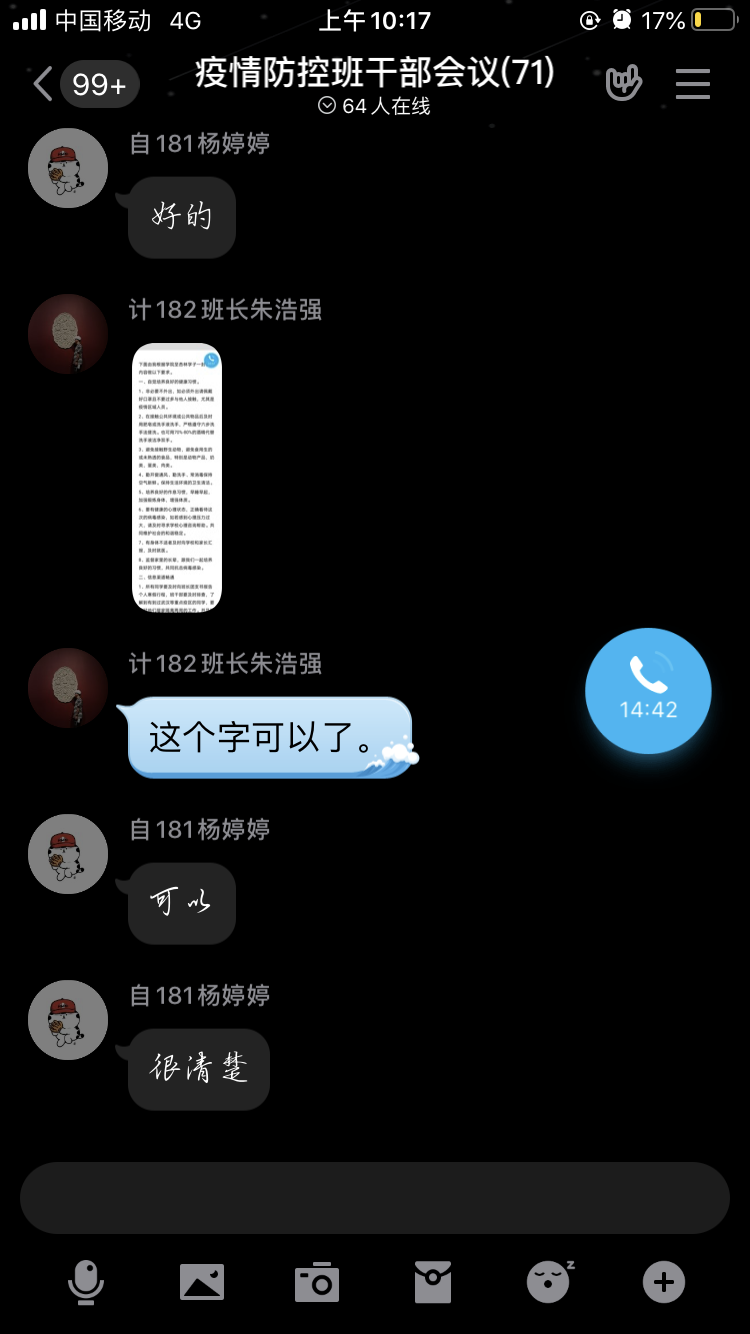View 杨婷婷's avatar beside 很清楚 message
Image resolution: width=750 pixels, height=1334 pixels.
click(x=68, y=1019)
